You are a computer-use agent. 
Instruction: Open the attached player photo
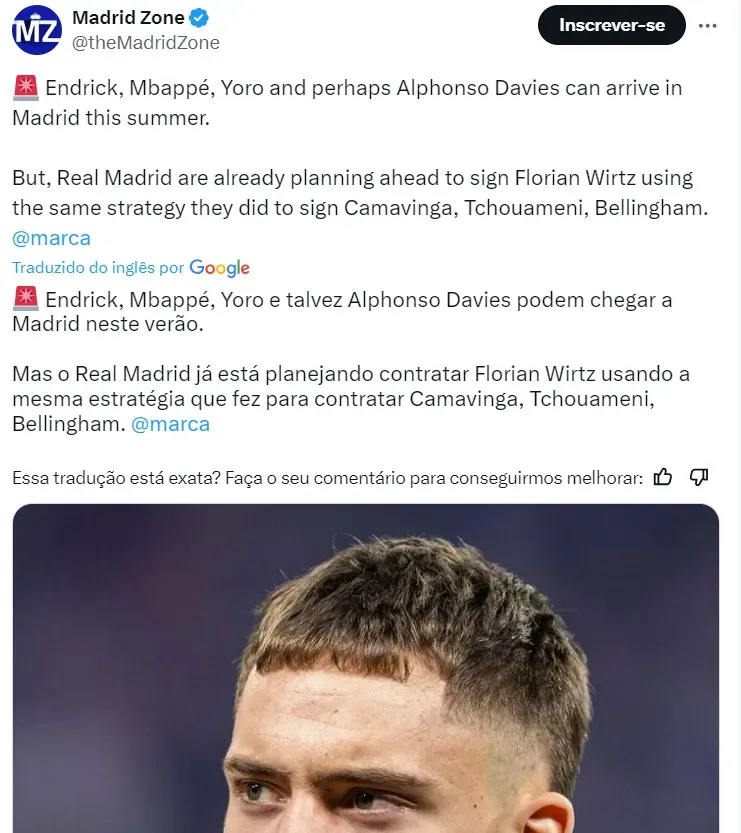365,670
